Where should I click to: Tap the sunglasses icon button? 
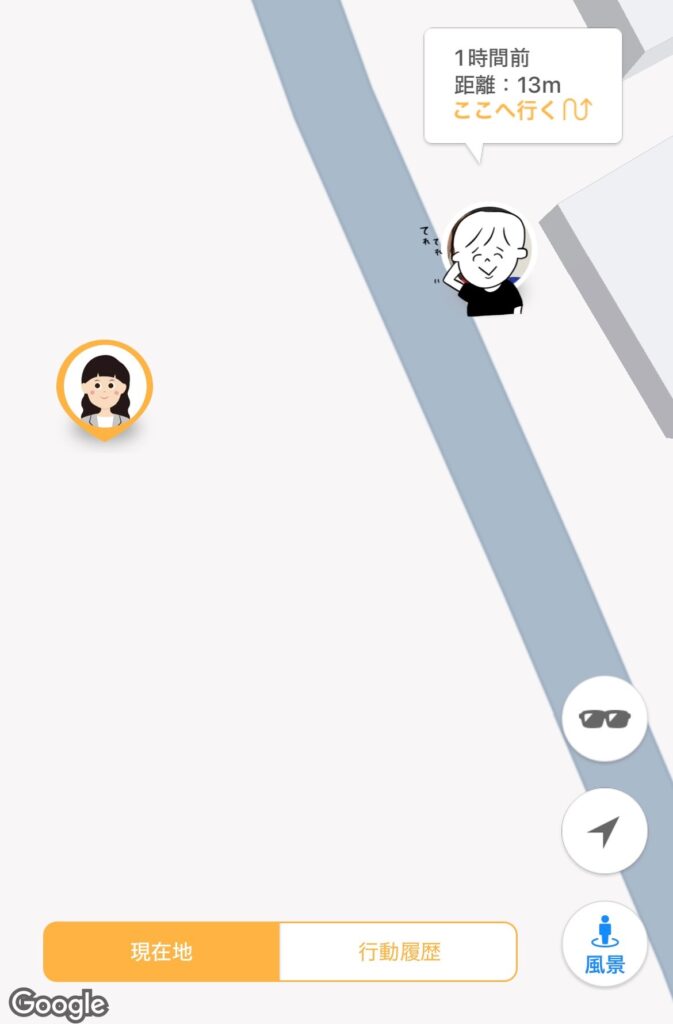604,718
